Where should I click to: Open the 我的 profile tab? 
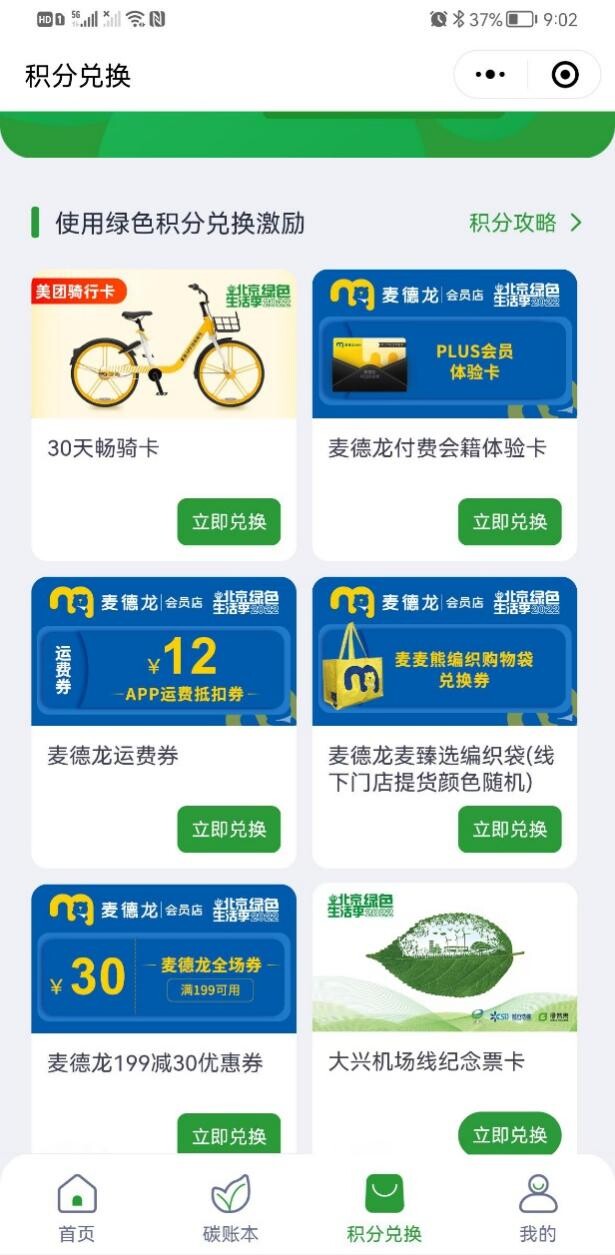538,1207
